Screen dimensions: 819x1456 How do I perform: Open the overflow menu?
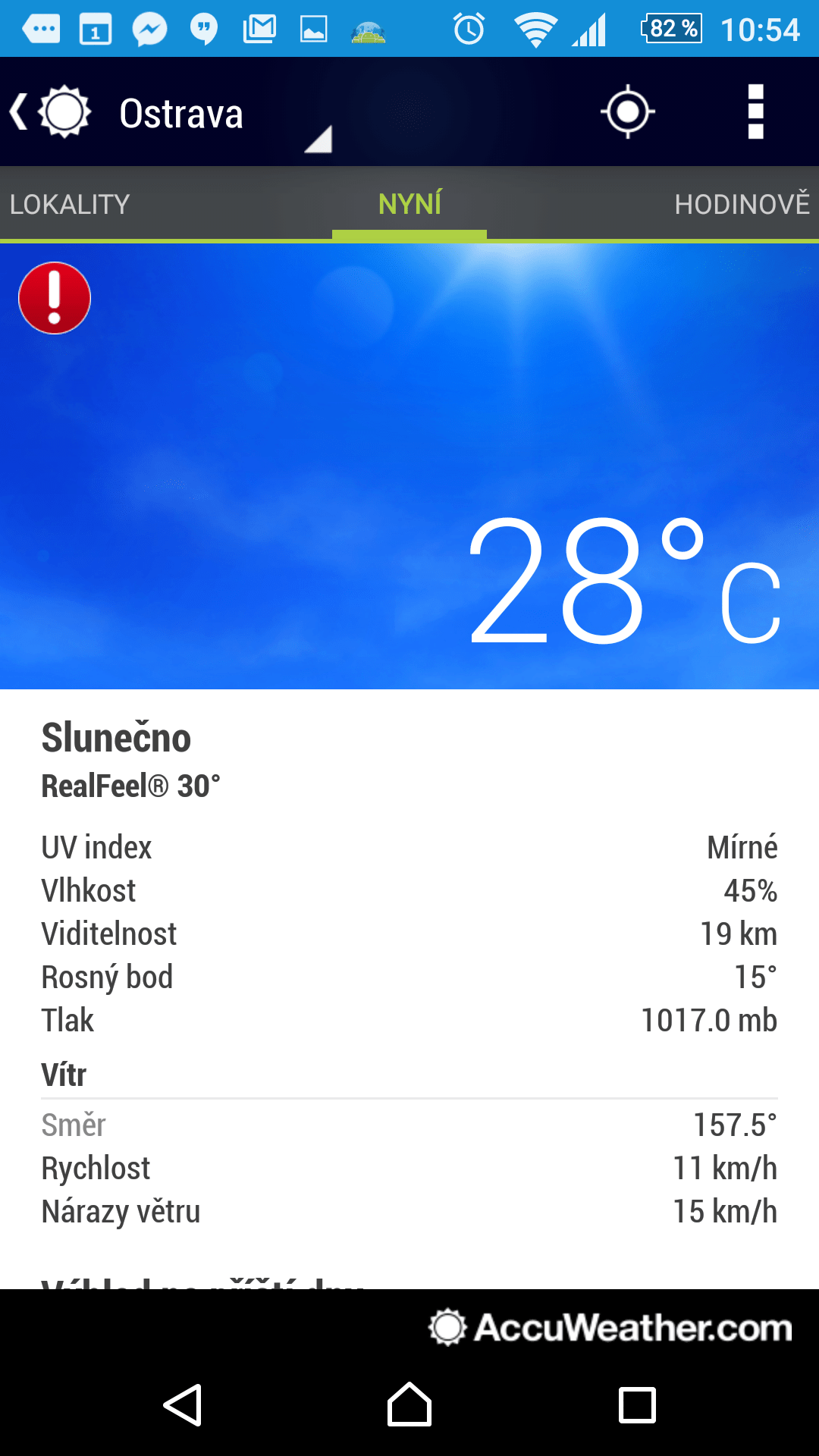tap(755, 112)
